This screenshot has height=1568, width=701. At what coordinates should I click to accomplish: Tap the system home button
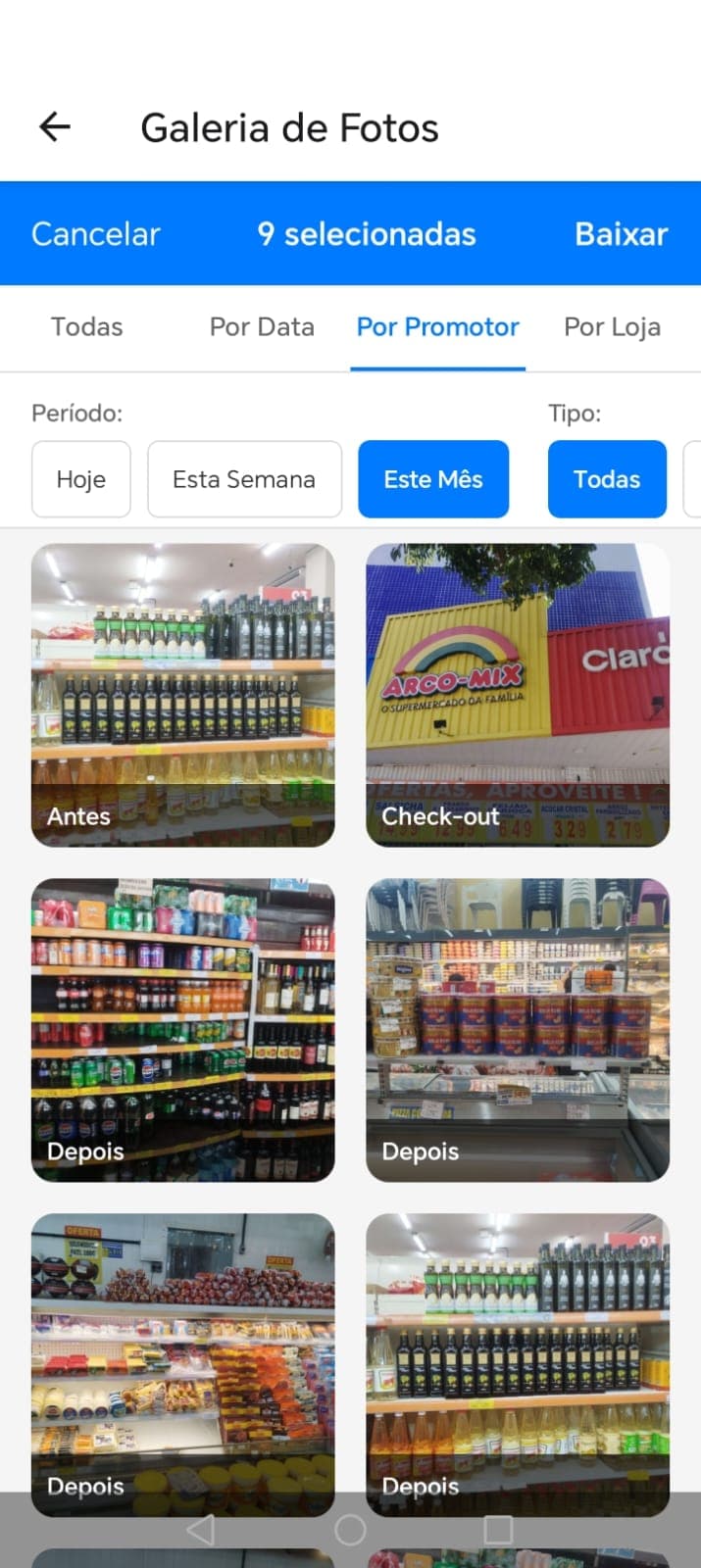click(x=350, y=1530)
